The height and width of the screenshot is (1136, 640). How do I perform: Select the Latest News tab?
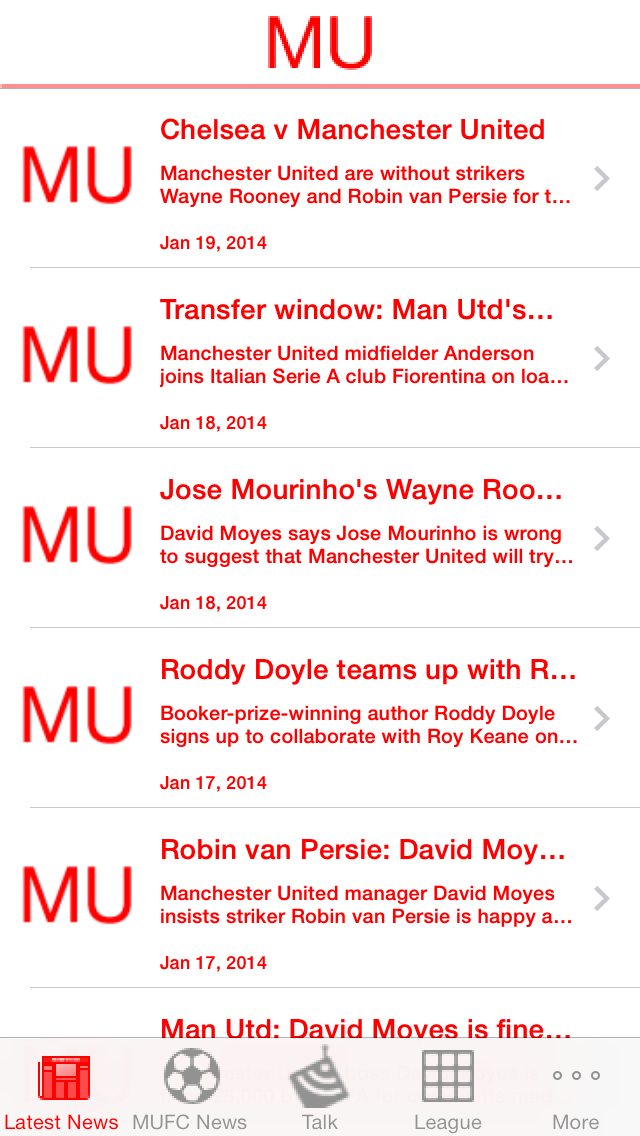pos(62,1090)
